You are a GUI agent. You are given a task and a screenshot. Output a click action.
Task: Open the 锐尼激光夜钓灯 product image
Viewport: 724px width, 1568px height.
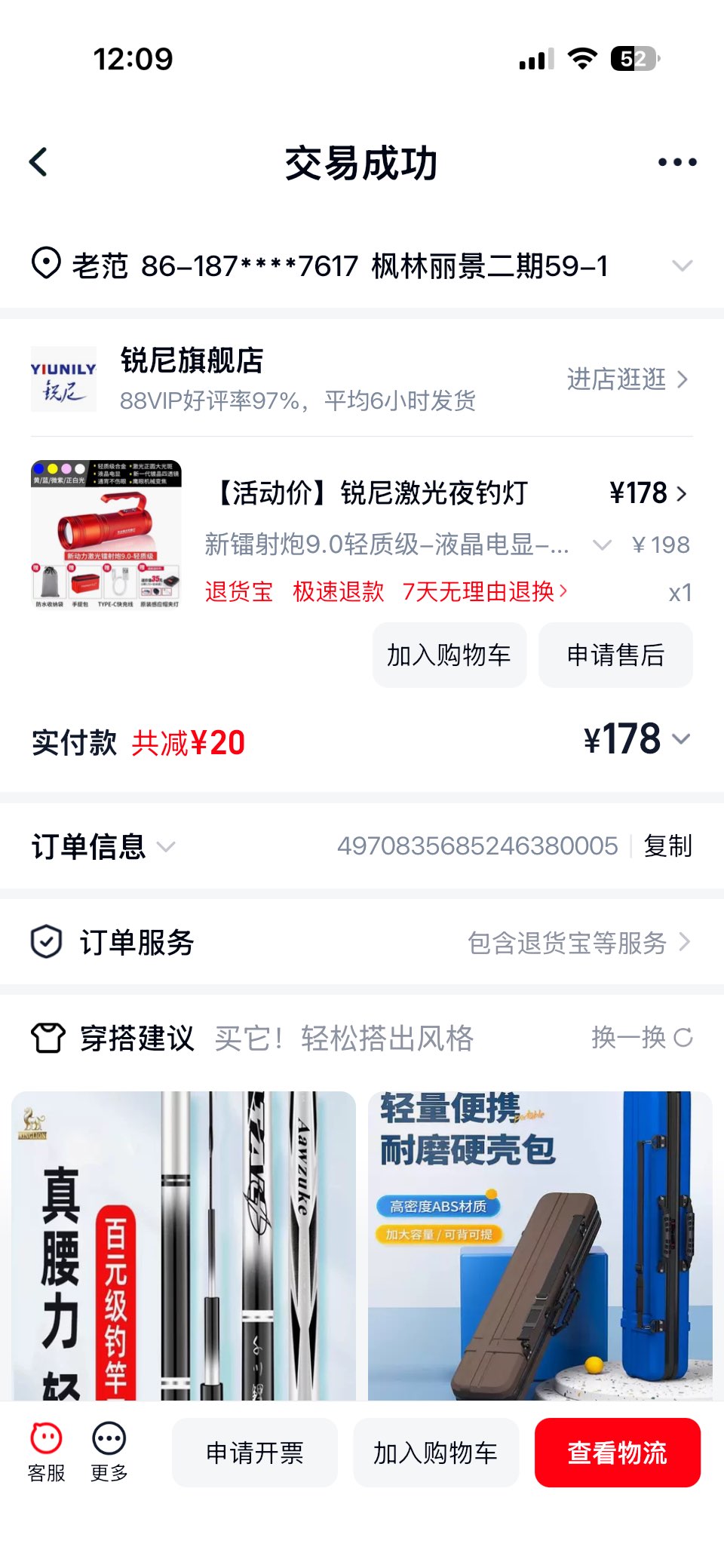pos(106,534)
